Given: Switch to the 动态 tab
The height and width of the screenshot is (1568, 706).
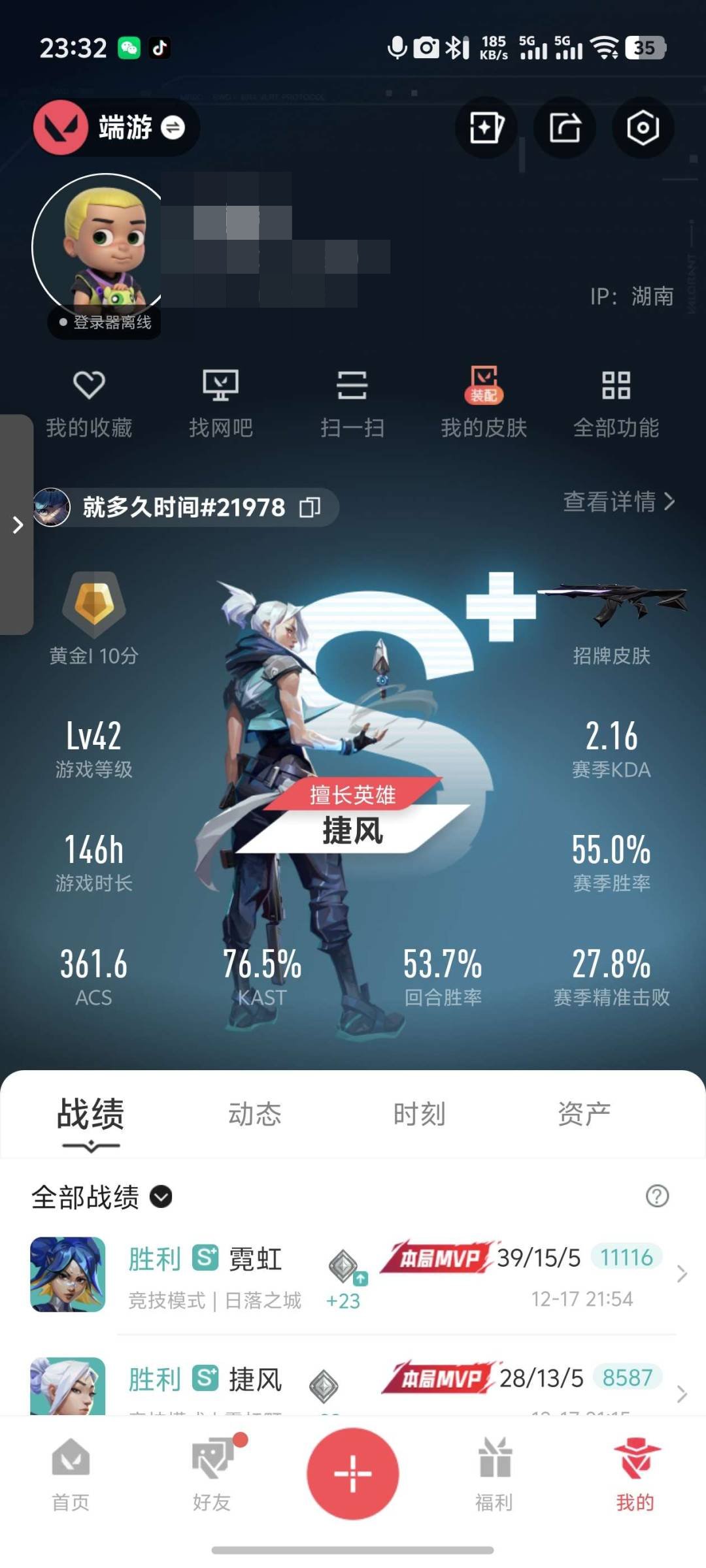Looking at the screenshot, I should pyautogui.click(x=256, y=1115).
